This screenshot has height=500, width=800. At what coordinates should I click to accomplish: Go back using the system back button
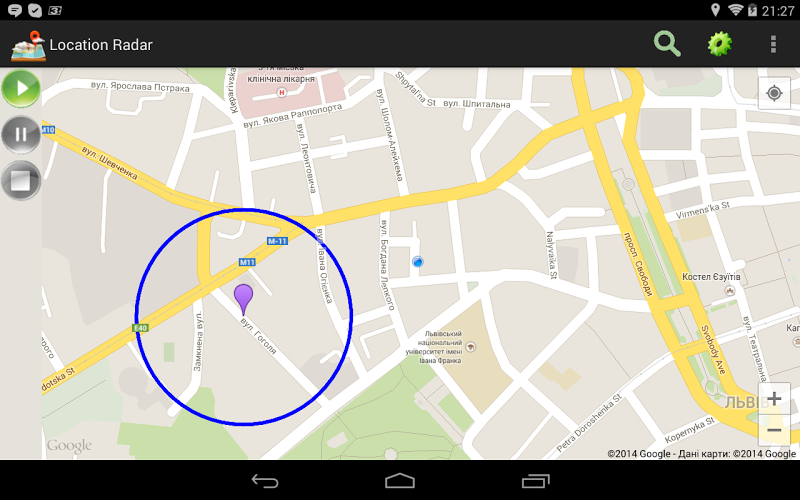[x=265, y=481]
